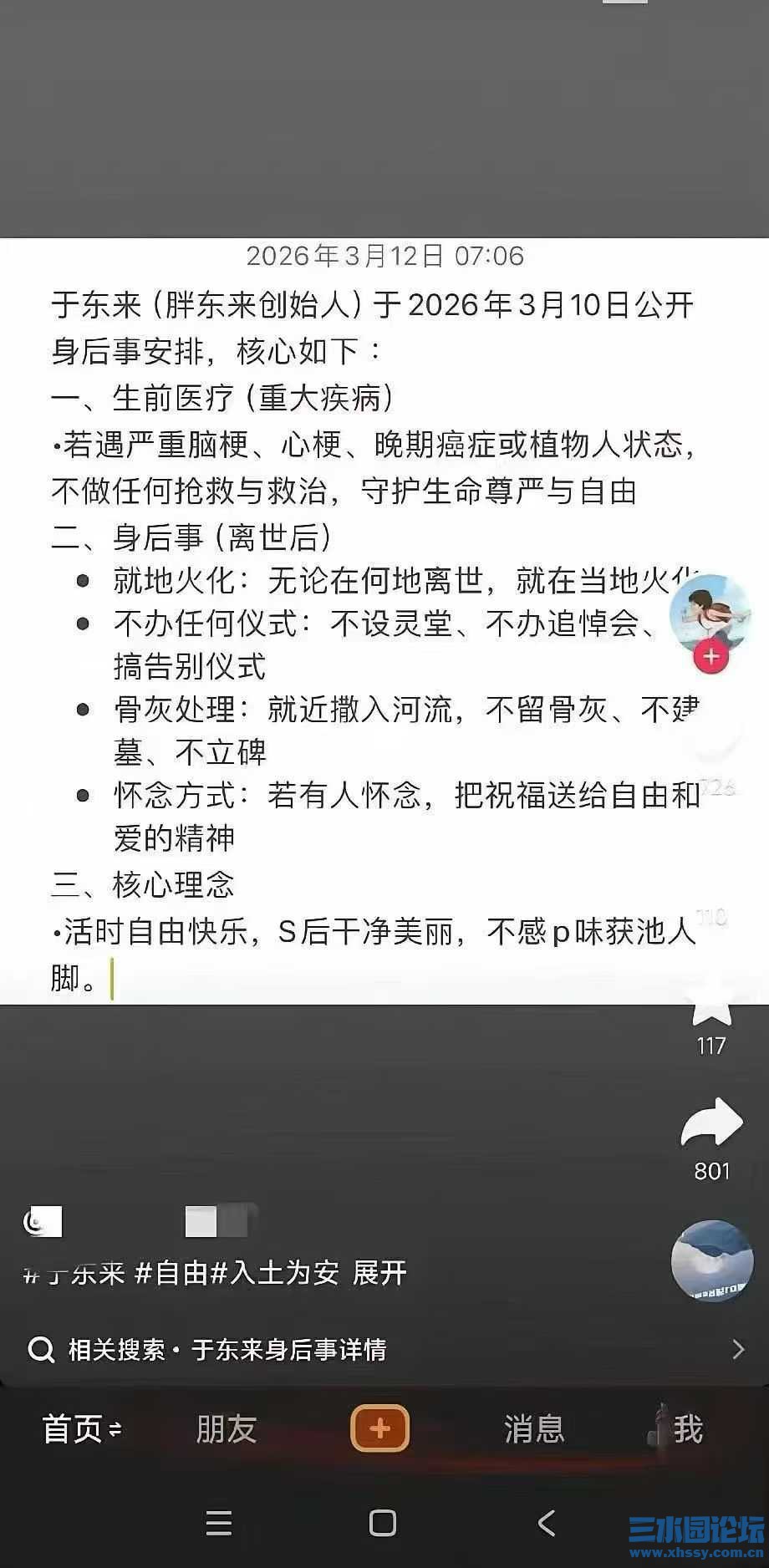Create a new post with plus
Image resolution: width=769 pixels, height=1568 pixels.
(379, 1428)
